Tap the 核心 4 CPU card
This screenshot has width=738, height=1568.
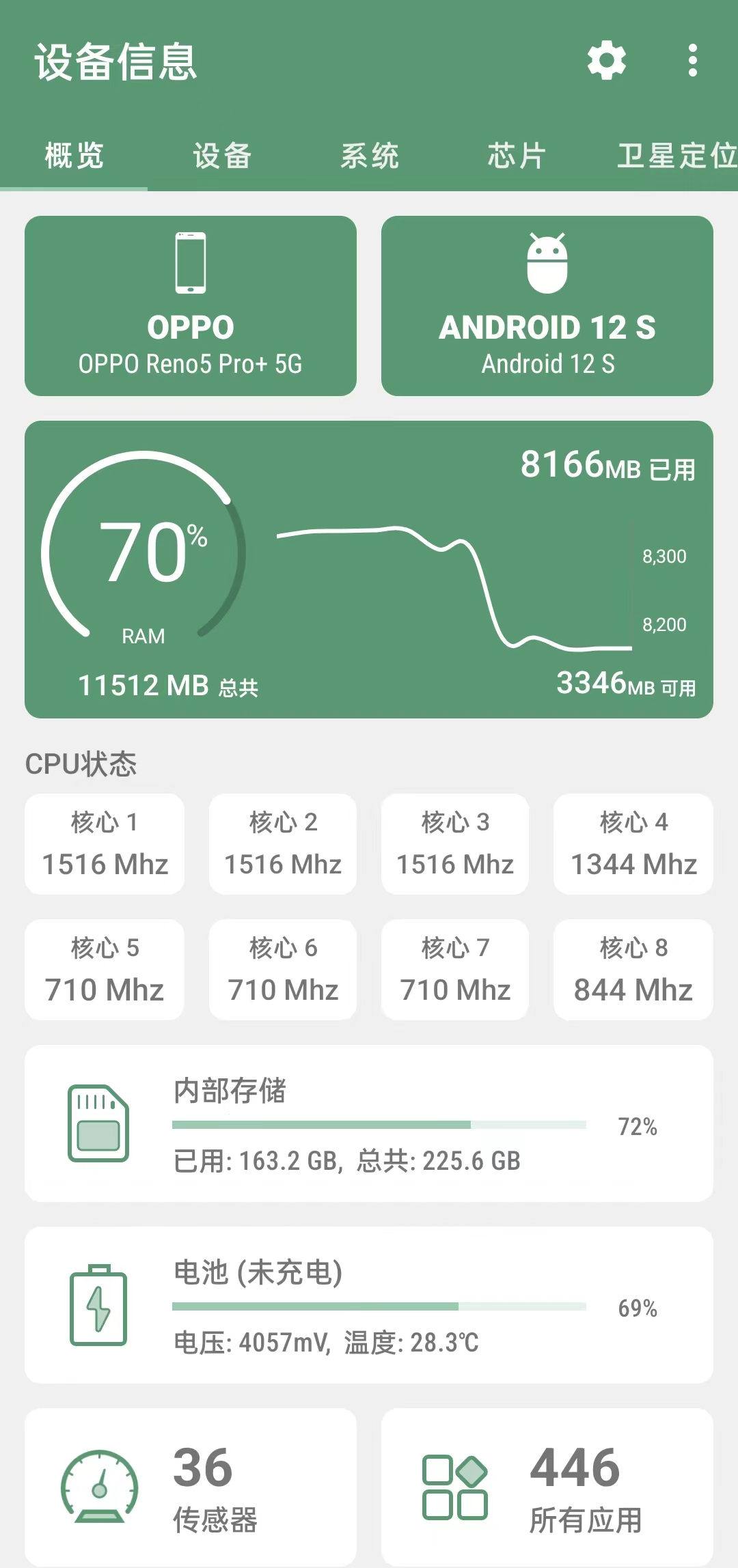click(x=633, y=844)
